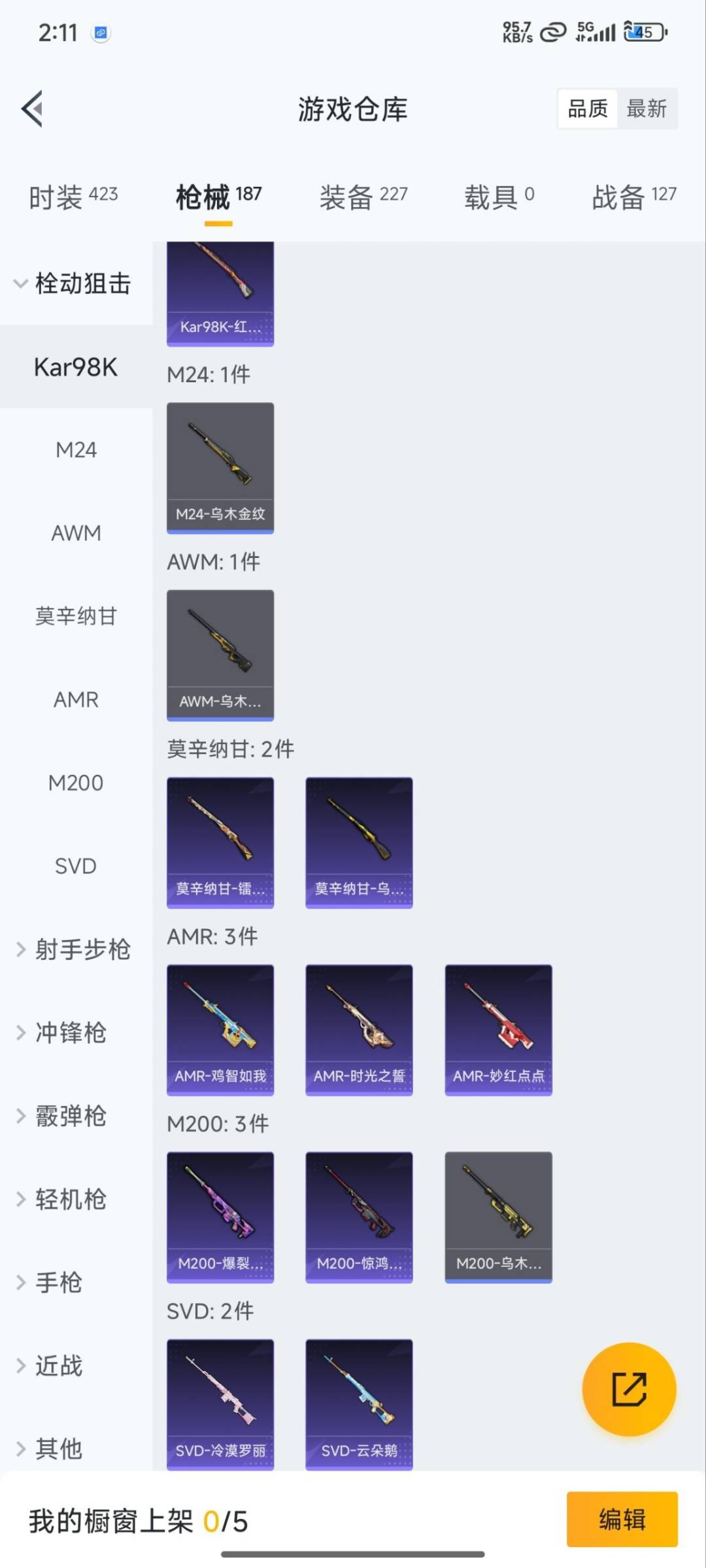Select 莫辛纳甘 in the sidebar

pyautogui.click(x=76, y=616)
